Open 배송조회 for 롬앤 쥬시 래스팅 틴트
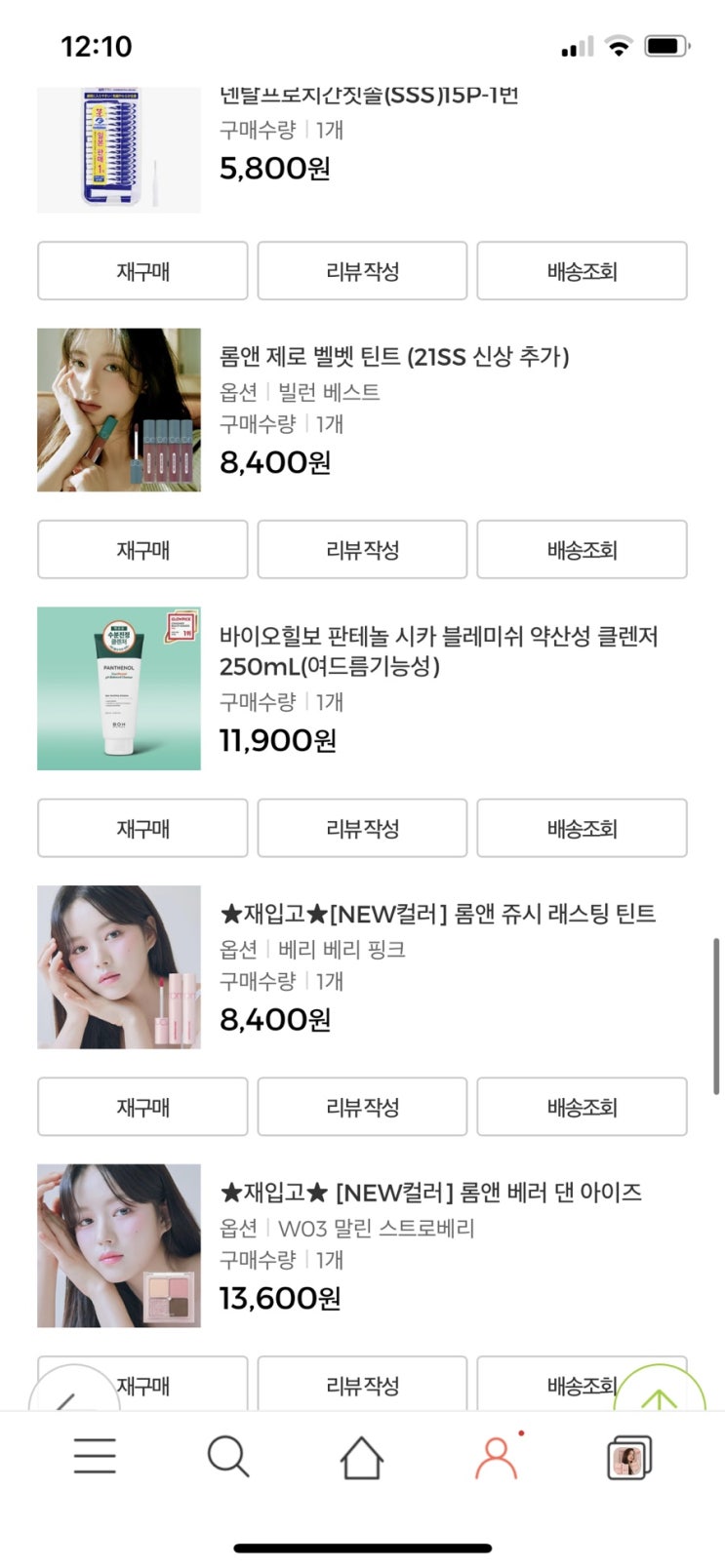The image size is (725, 1568). [582, 1107]
